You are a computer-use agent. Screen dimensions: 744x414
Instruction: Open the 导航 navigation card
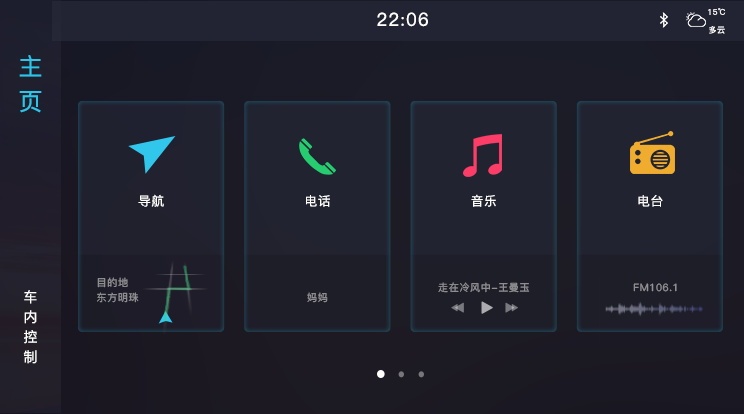pyautogui.click(x=151, y=170)
